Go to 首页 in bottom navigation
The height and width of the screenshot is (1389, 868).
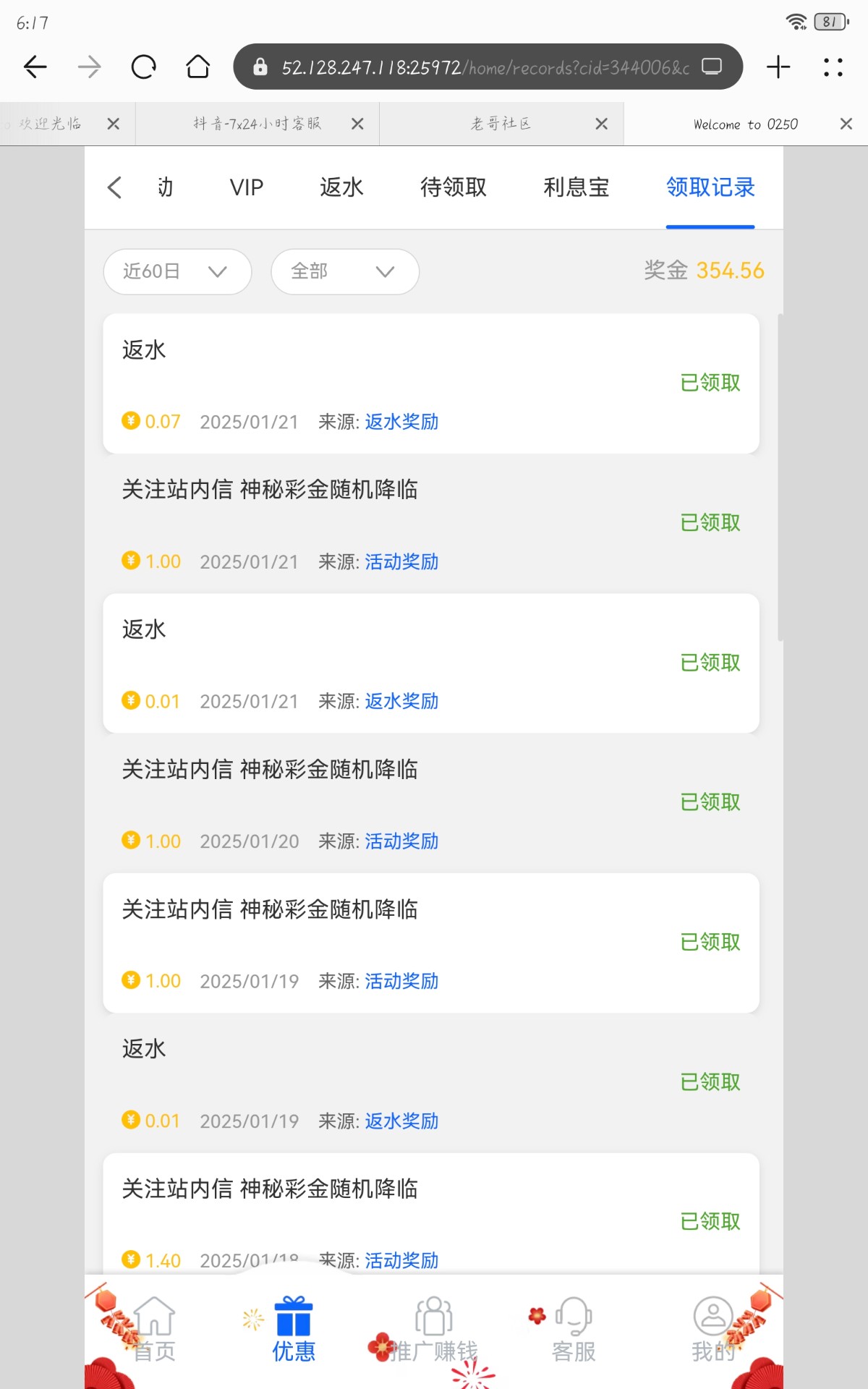click(154, 1330)
